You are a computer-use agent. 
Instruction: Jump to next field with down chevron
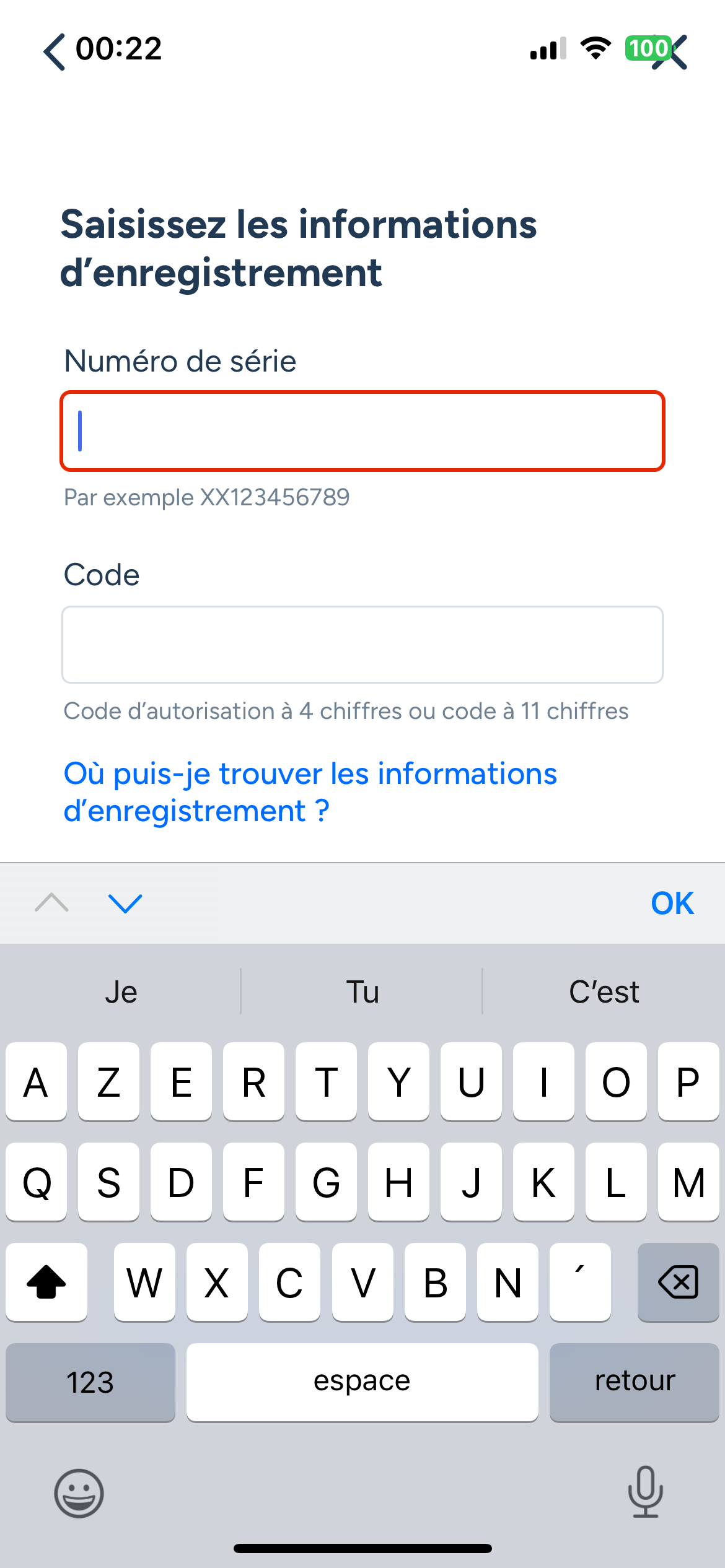pos(125,904)
